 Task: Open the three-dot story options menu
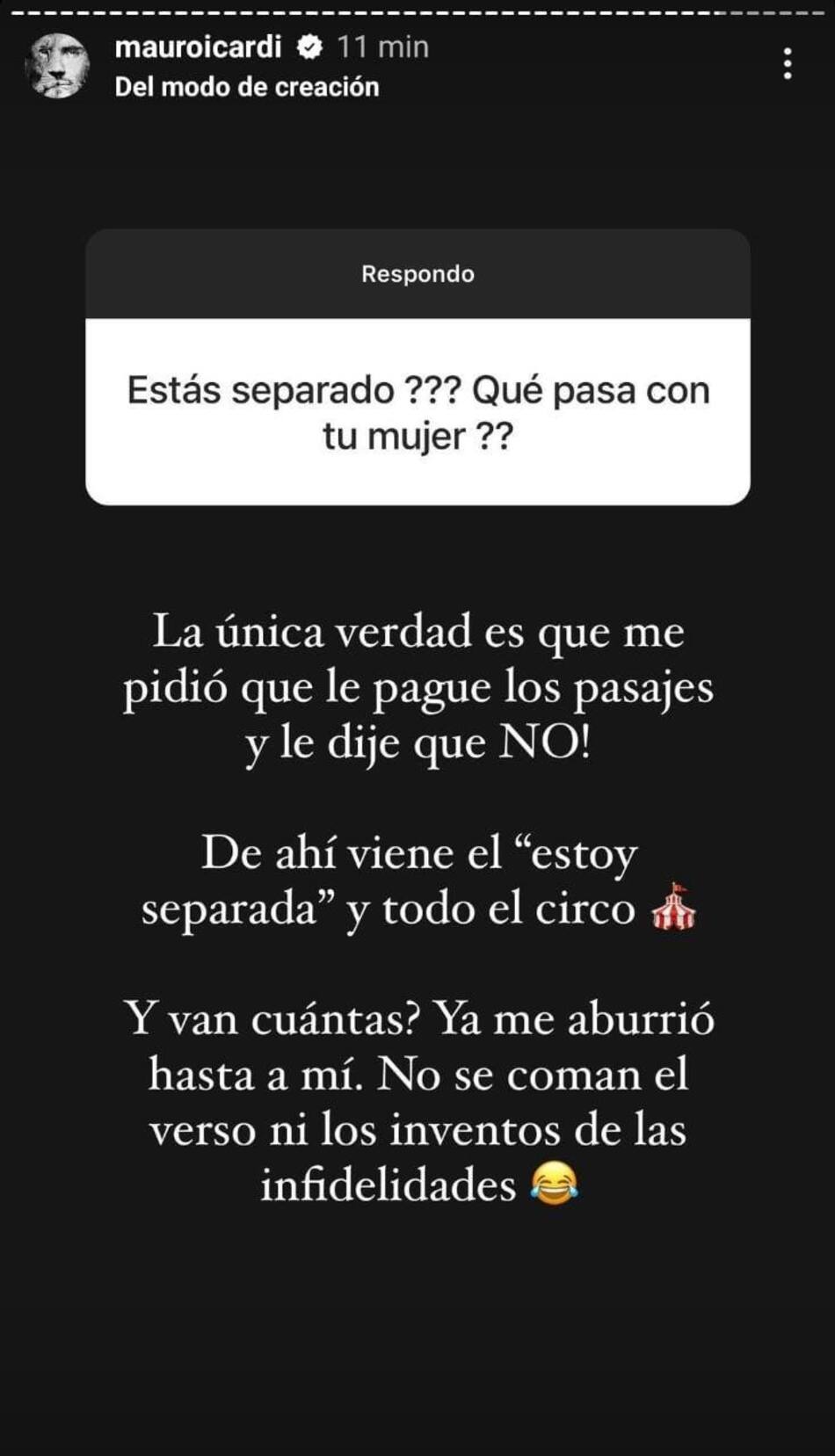click(788, 62)
